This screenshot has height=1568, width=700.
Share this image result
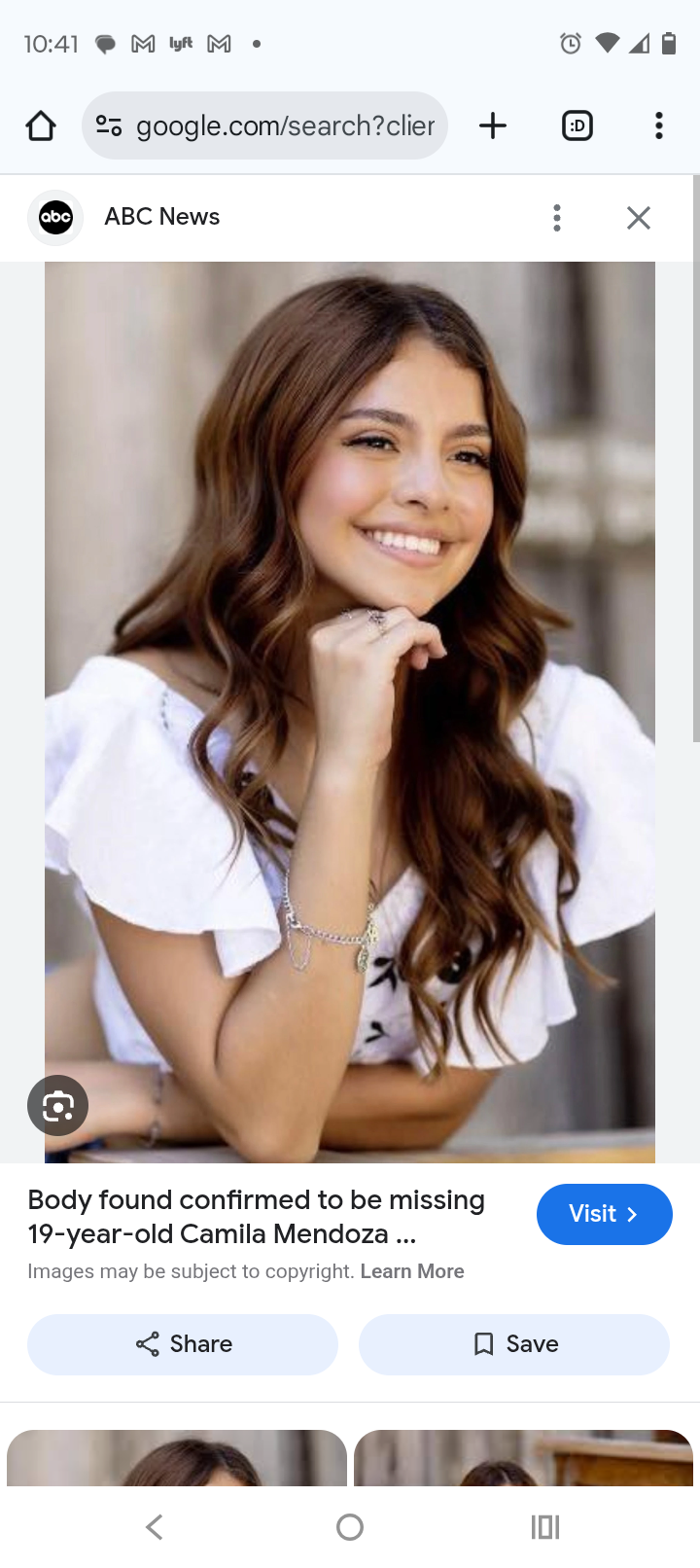pyautogui.click(x=183, y=1344)
